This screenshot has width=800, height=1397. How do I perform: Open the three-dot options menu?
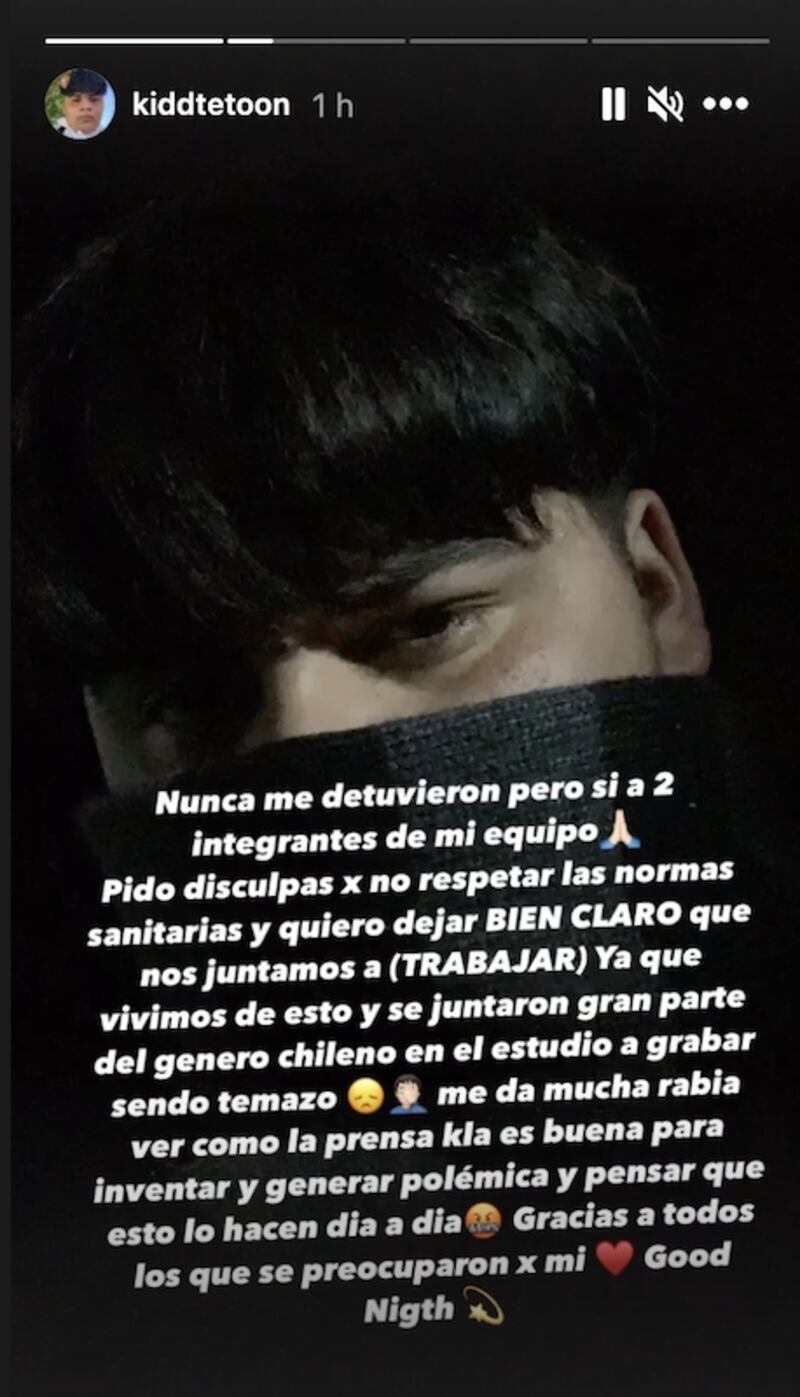(x=725, y=104)
